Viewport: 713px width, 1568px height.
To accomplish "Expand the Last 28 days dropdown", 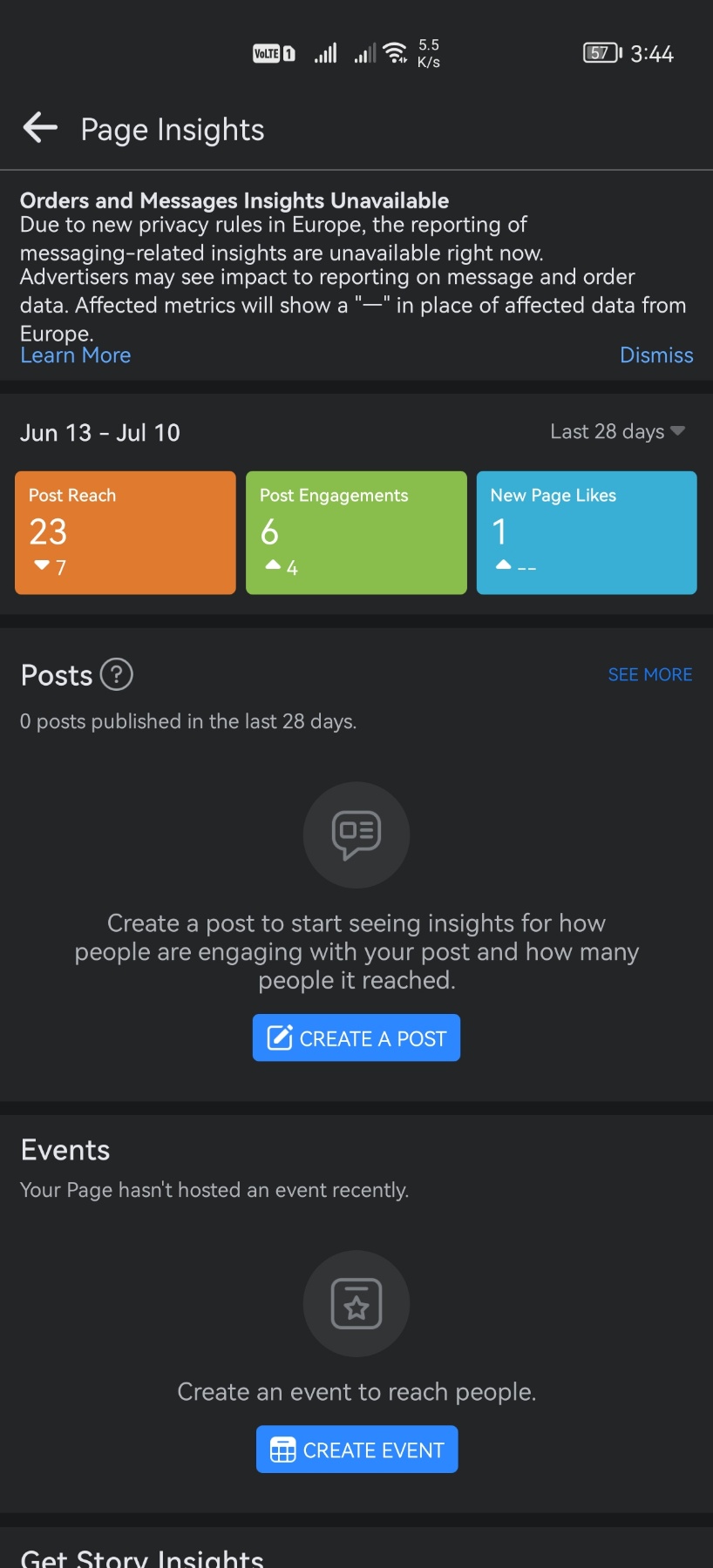I will [x=617, y=432].
